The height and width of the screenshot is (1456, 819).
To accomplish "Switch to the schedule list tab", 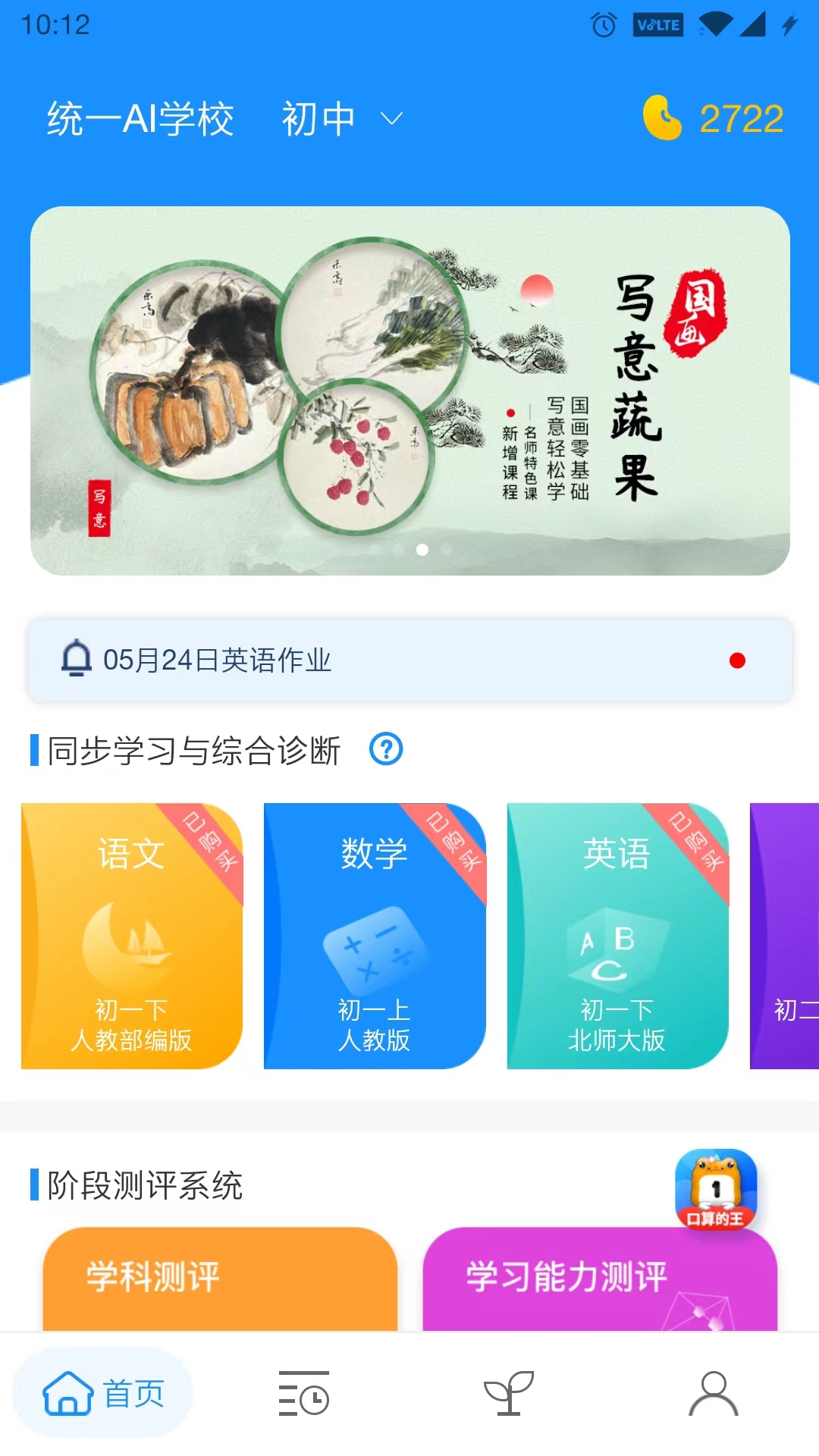I will coord(304,1393).
